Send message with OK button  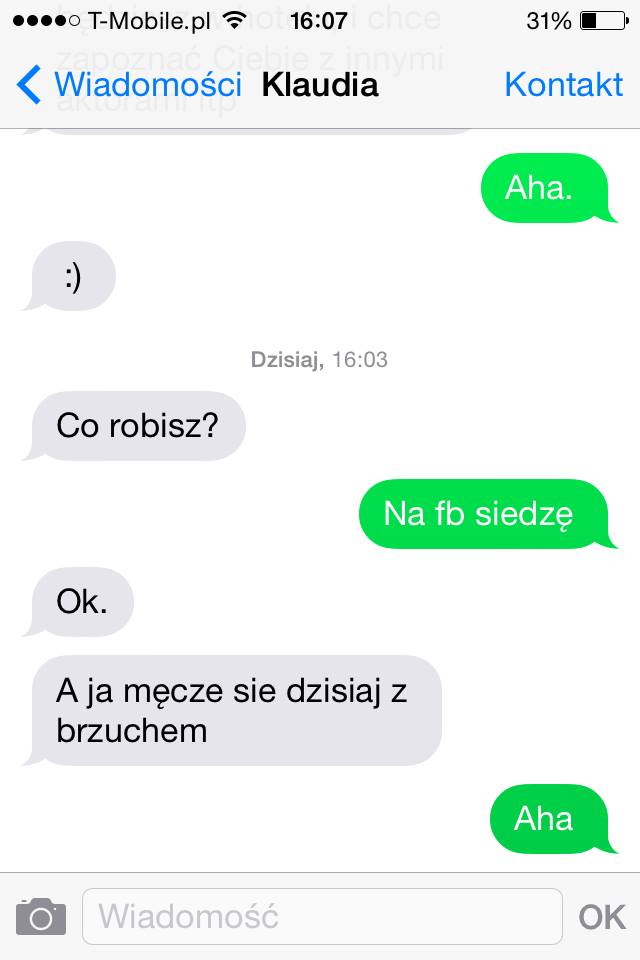tap(602, 916)
